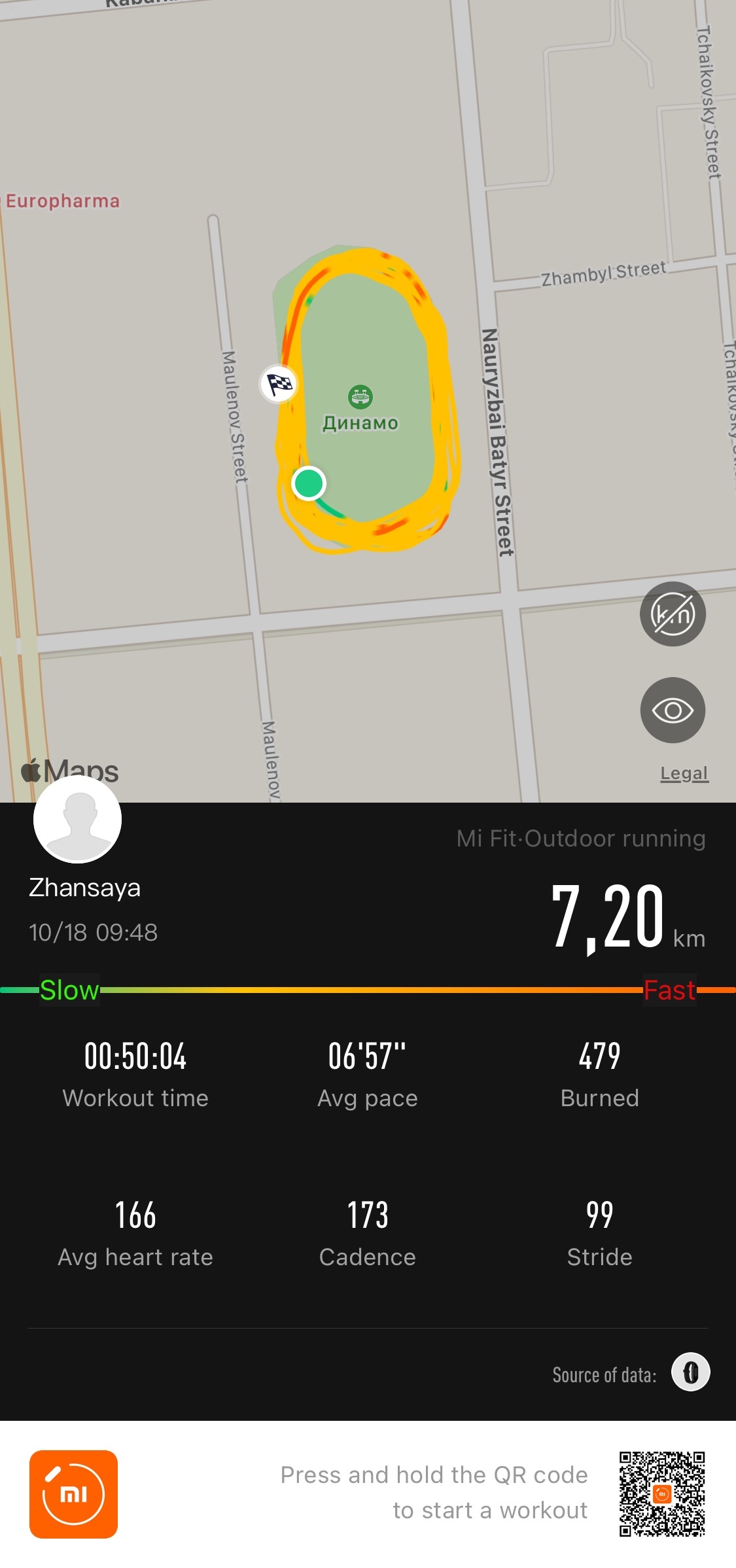Hide the map with the eye icon
736x1568 pixels.
point(673,710)
